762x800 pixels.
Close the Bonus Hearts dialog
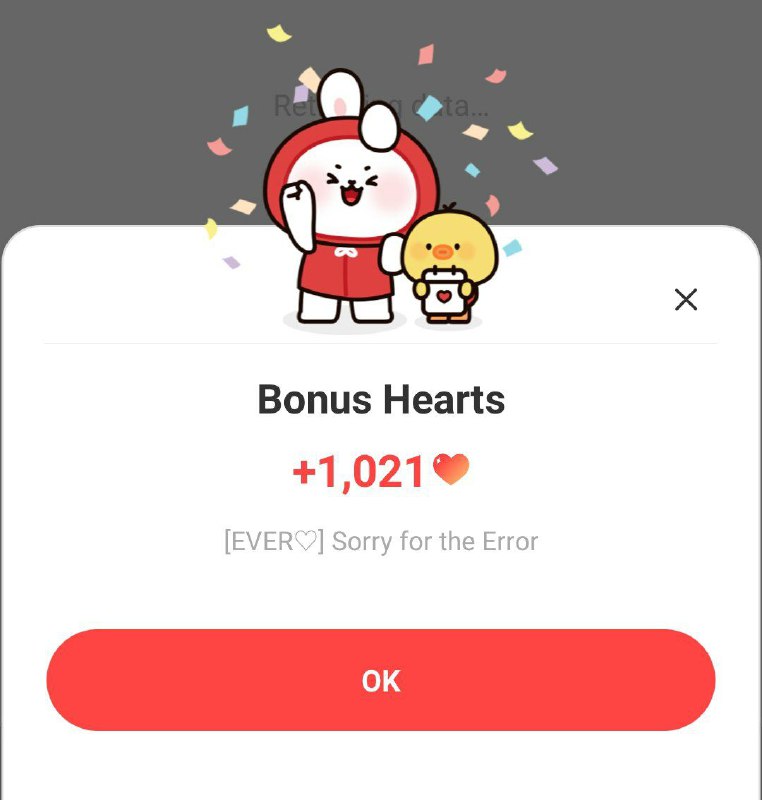[685, 299]
